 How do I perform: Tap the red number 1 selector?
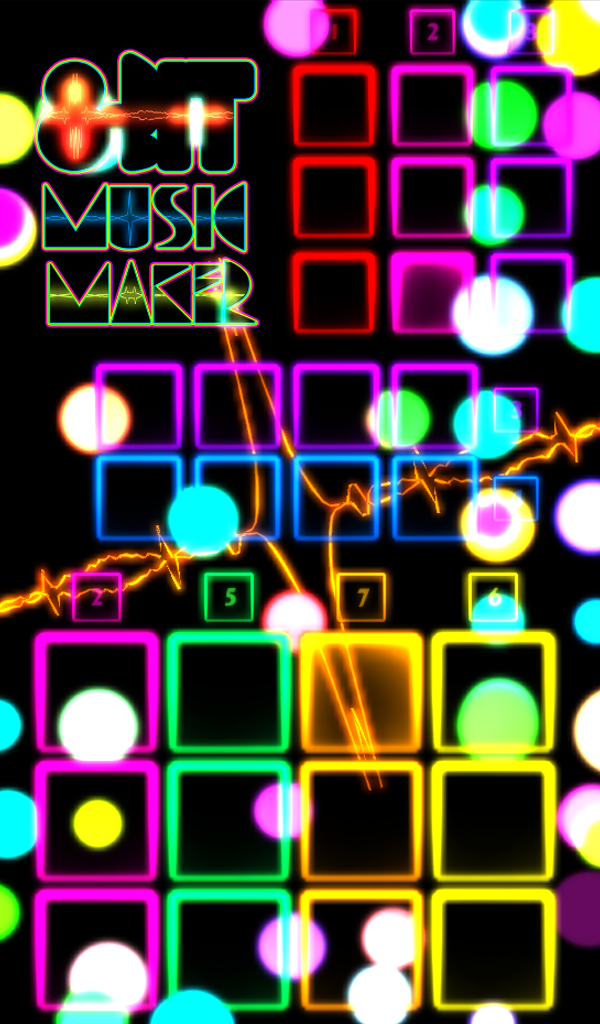pyautogui.click(x=334, y=31)
